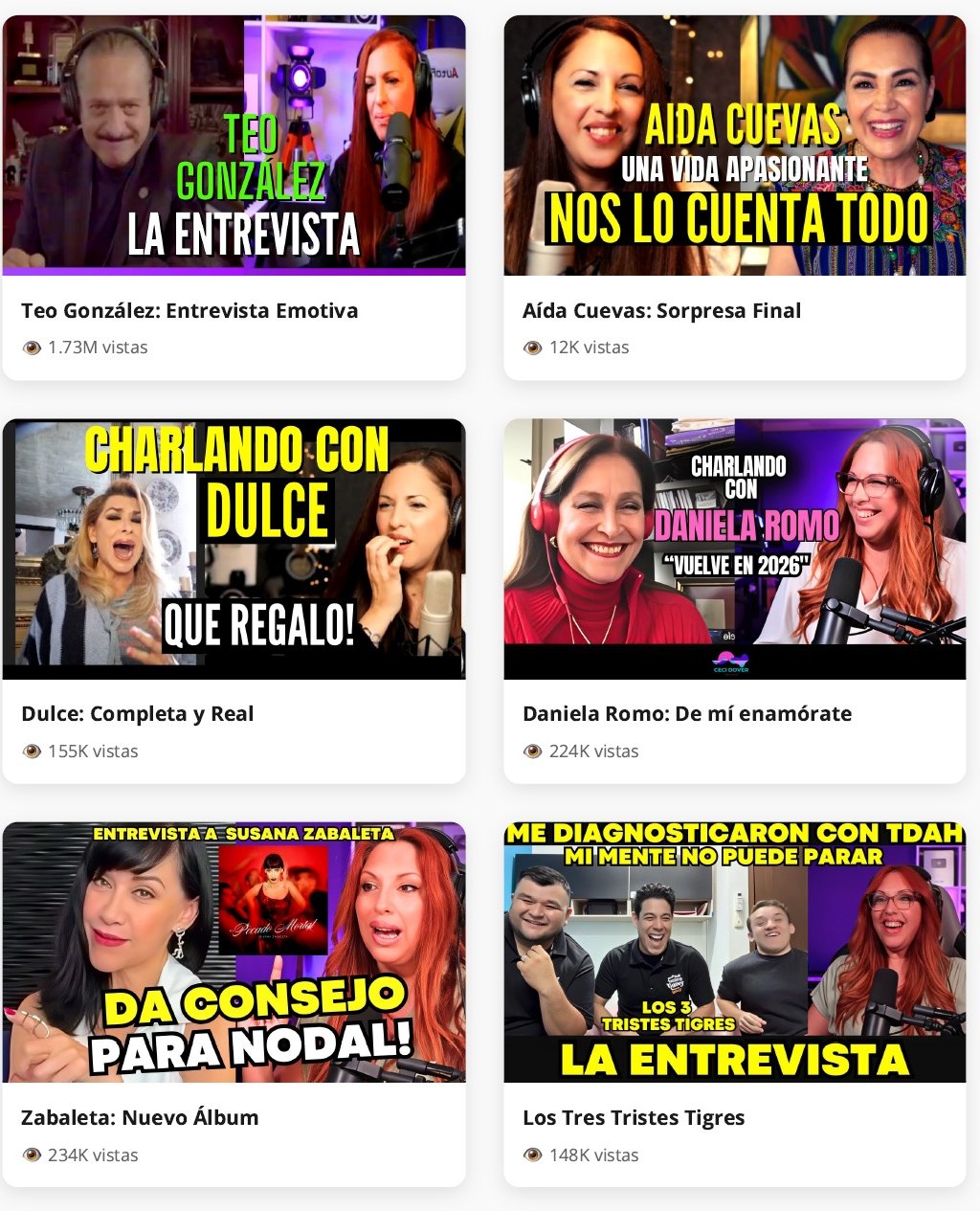Play the Aída Cuevas: Sorpresa Final video

click(x=734, y=146)
